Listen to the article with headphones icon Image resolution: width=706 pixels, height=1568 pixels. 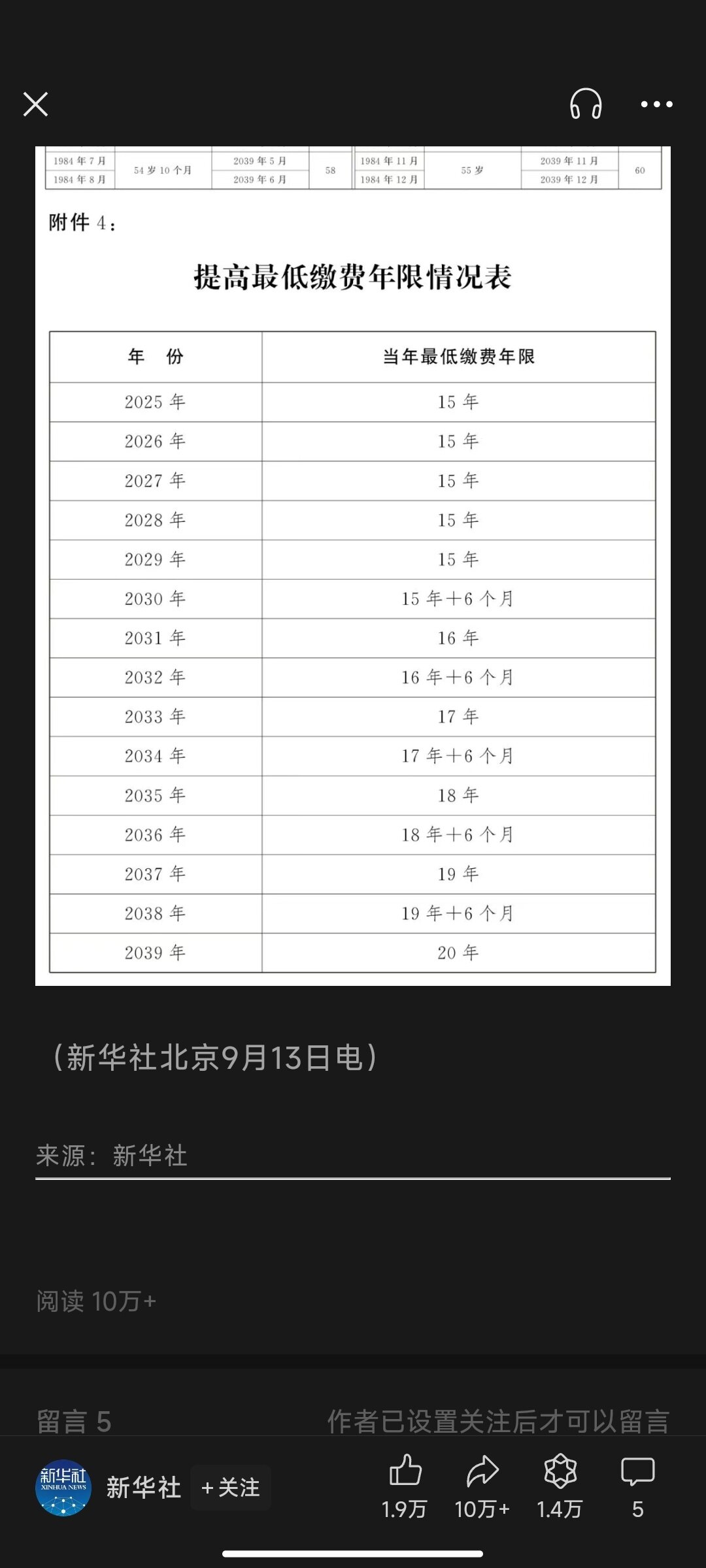coord(586,104)
